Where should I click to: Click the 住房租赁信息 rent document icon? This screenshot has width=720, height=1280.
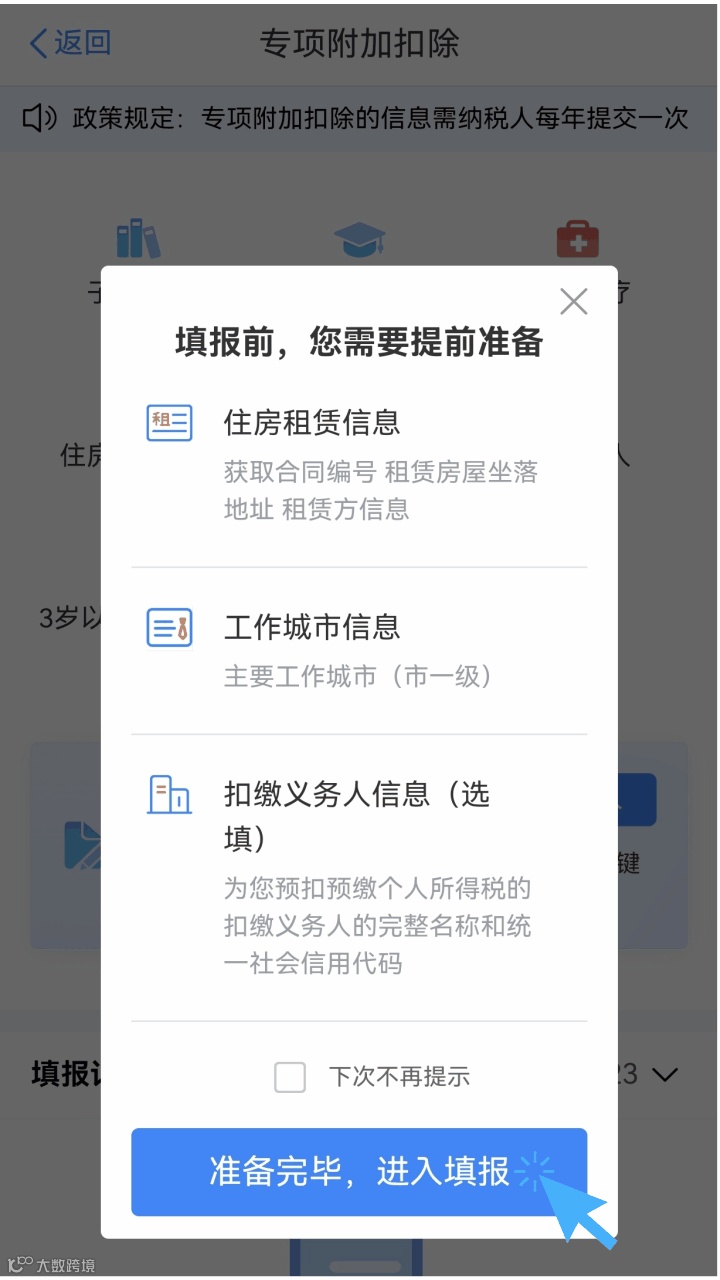point(170,423)
